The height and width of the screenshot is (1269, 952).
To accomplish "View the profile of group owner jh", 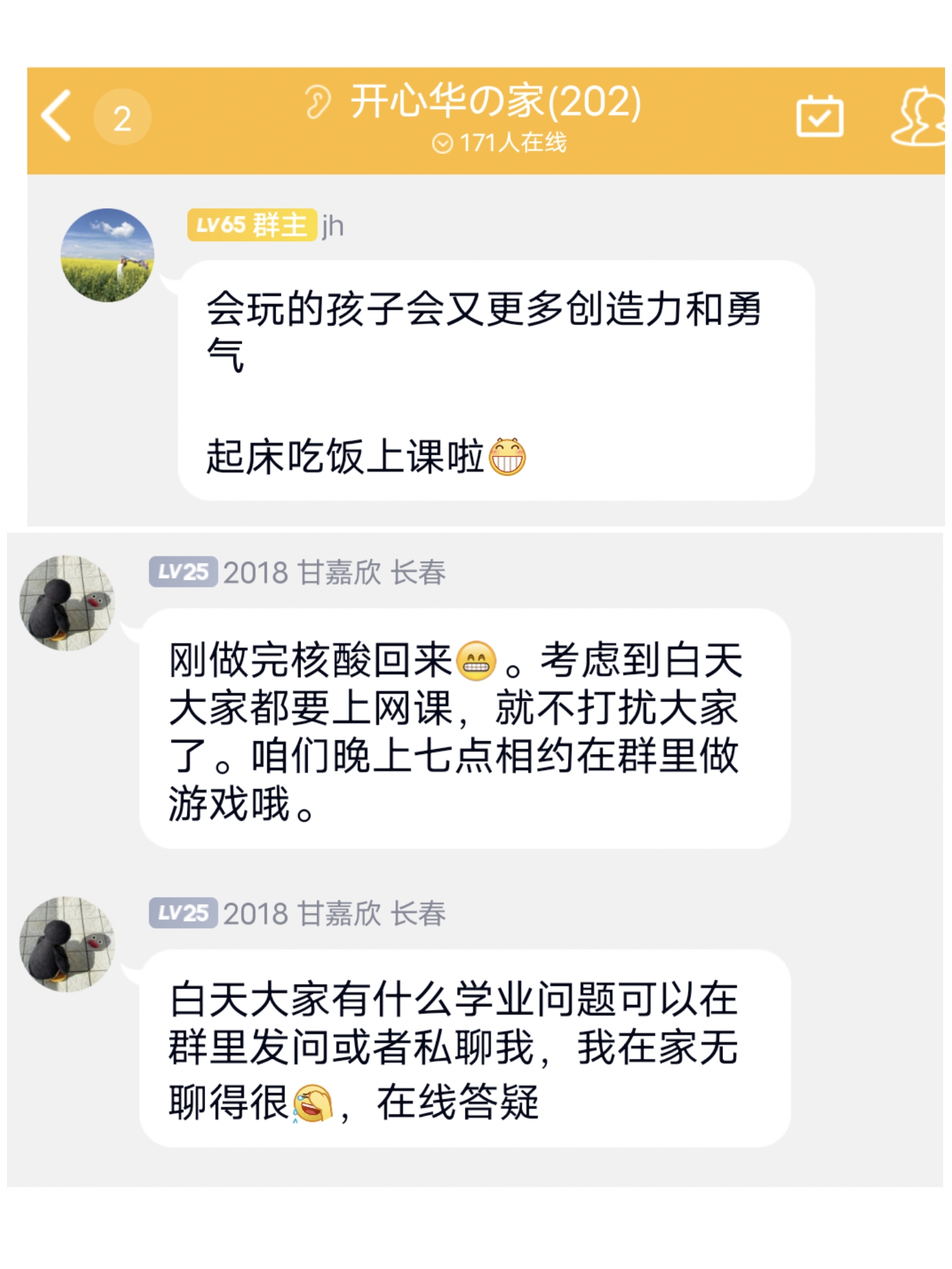I will (x=107, y=255).
